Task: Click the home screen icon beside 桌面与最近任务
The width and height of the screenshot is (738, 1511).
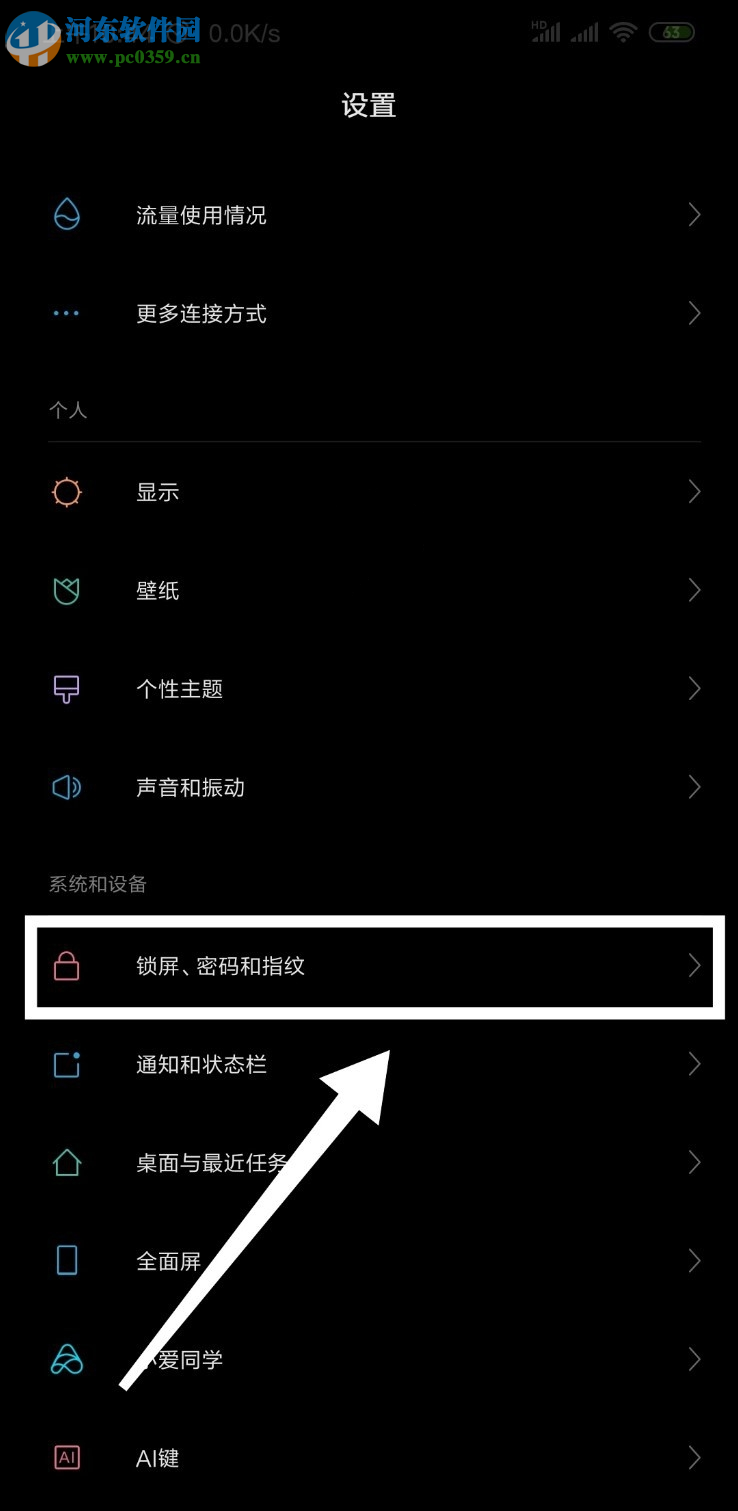Action: 66,1162
